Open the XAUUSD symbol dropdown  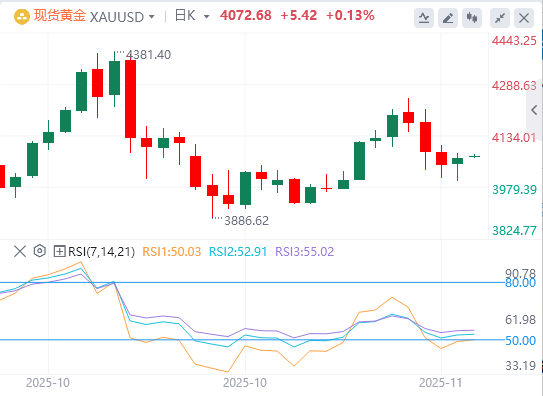click(122, 16)
